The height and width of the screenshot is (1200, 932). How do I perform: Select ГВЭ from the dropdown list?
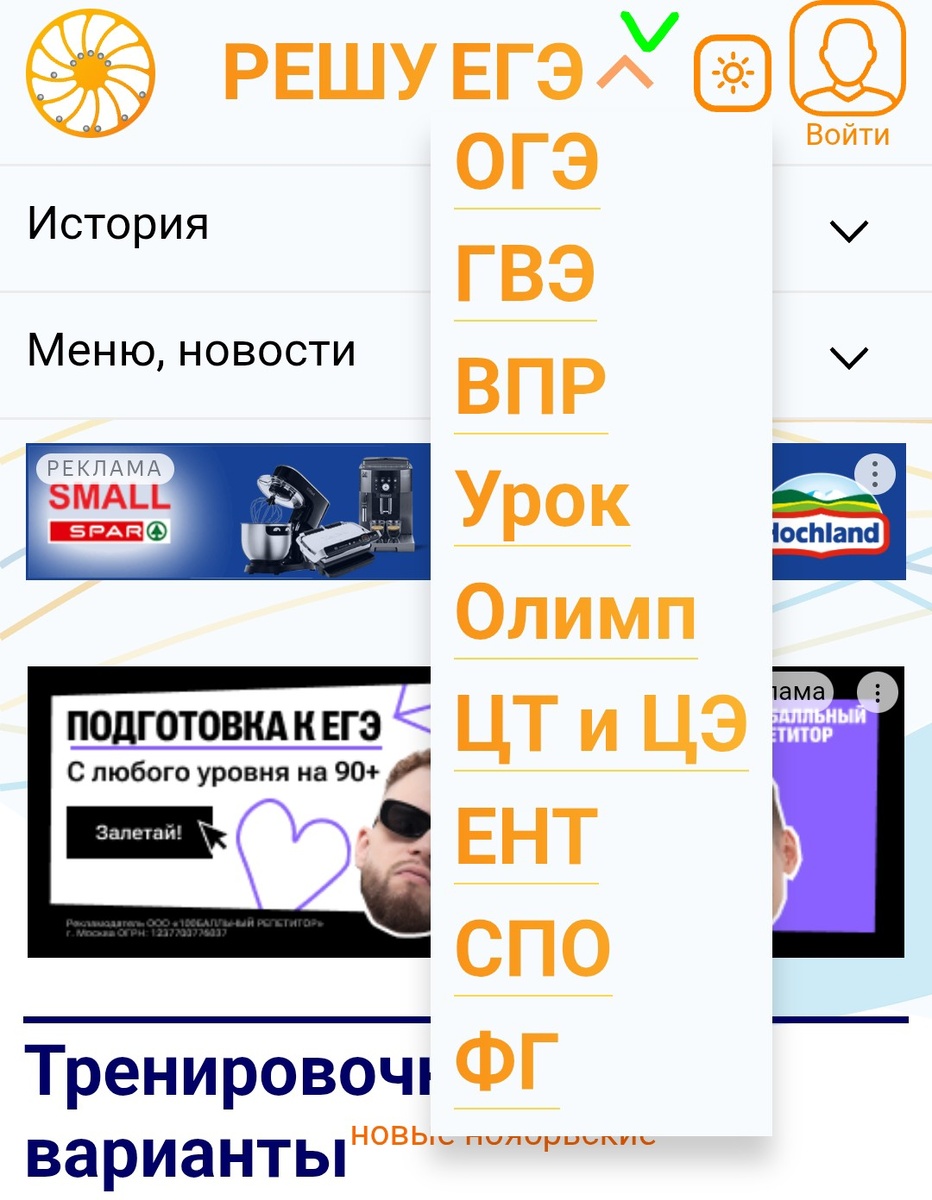coord(525,275)
